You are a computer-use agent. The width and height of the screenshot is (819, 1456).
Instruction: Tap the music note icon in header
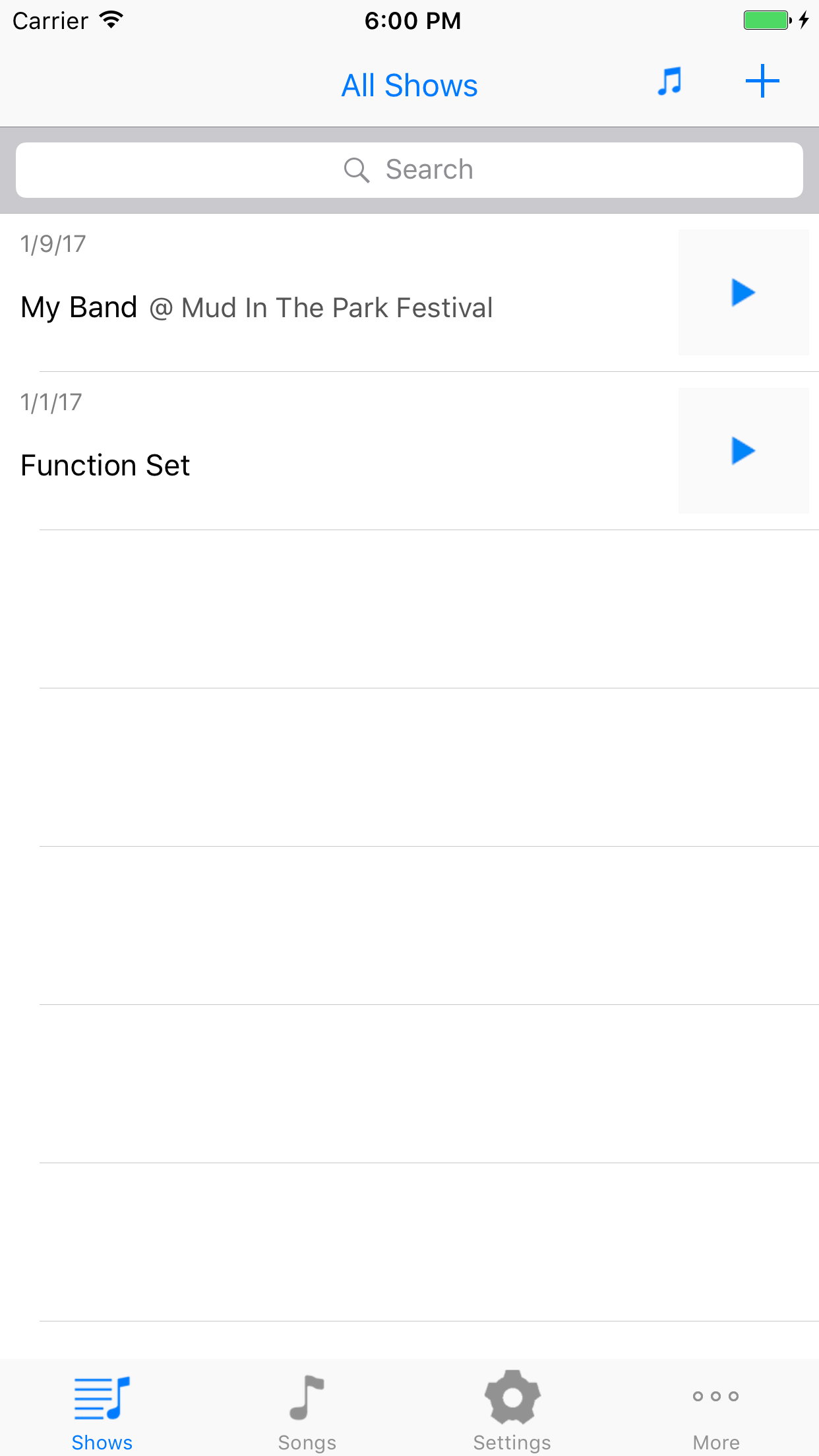tap(668, 82)
